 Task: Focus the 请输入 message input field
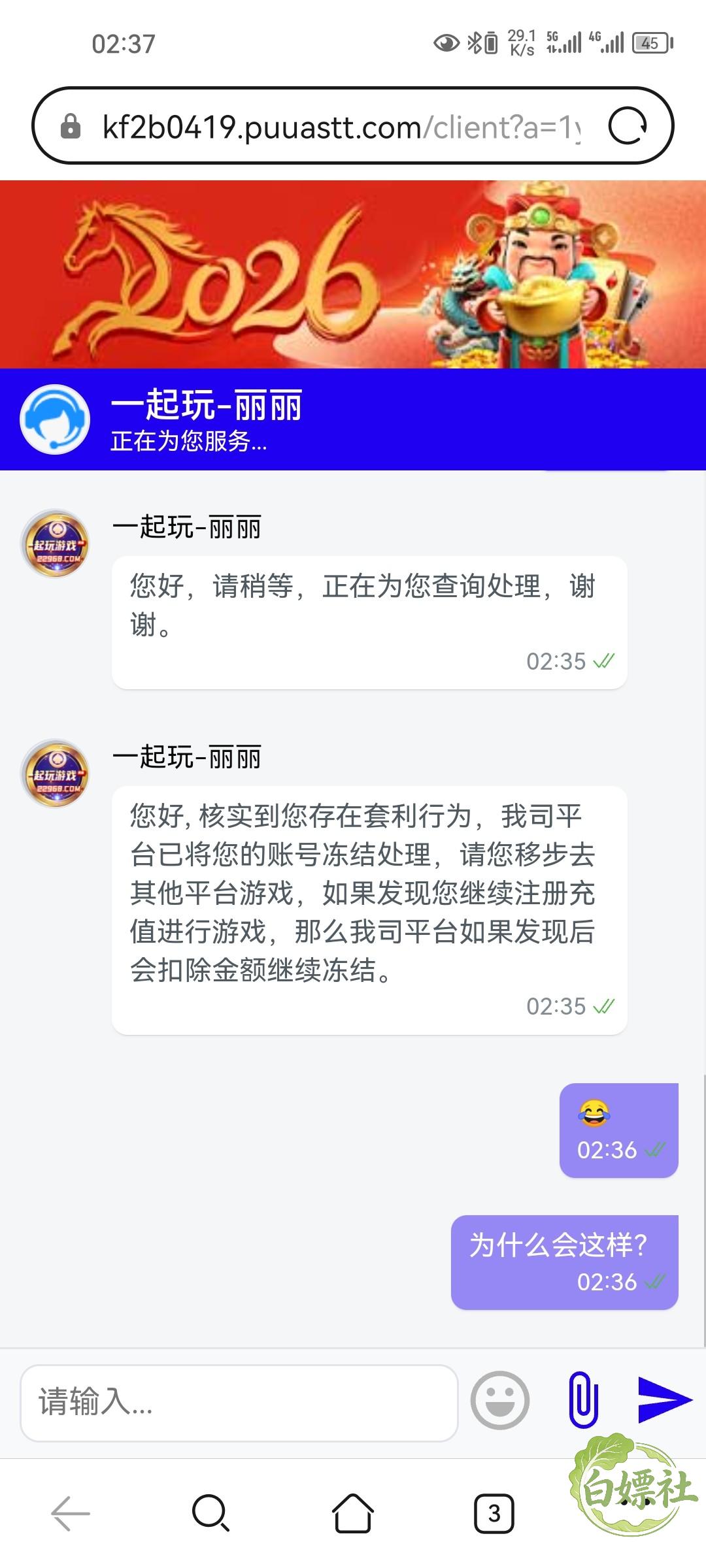[x=239, y=1403]
